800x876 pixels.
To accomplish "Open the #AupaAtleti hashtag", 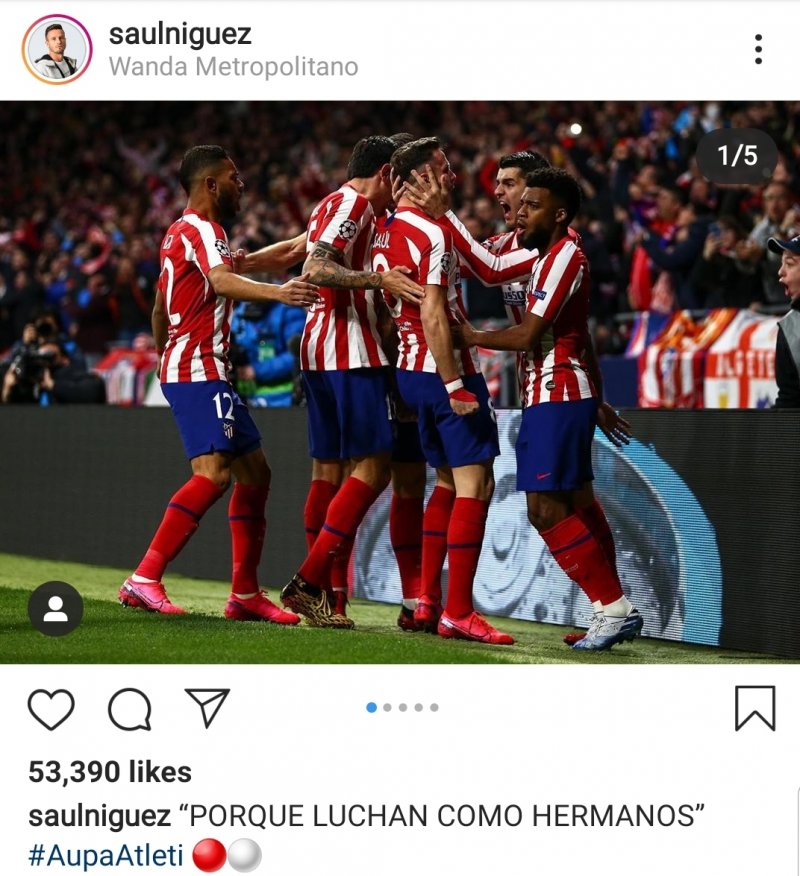I will pyautogui.click(x=106, y=856).
